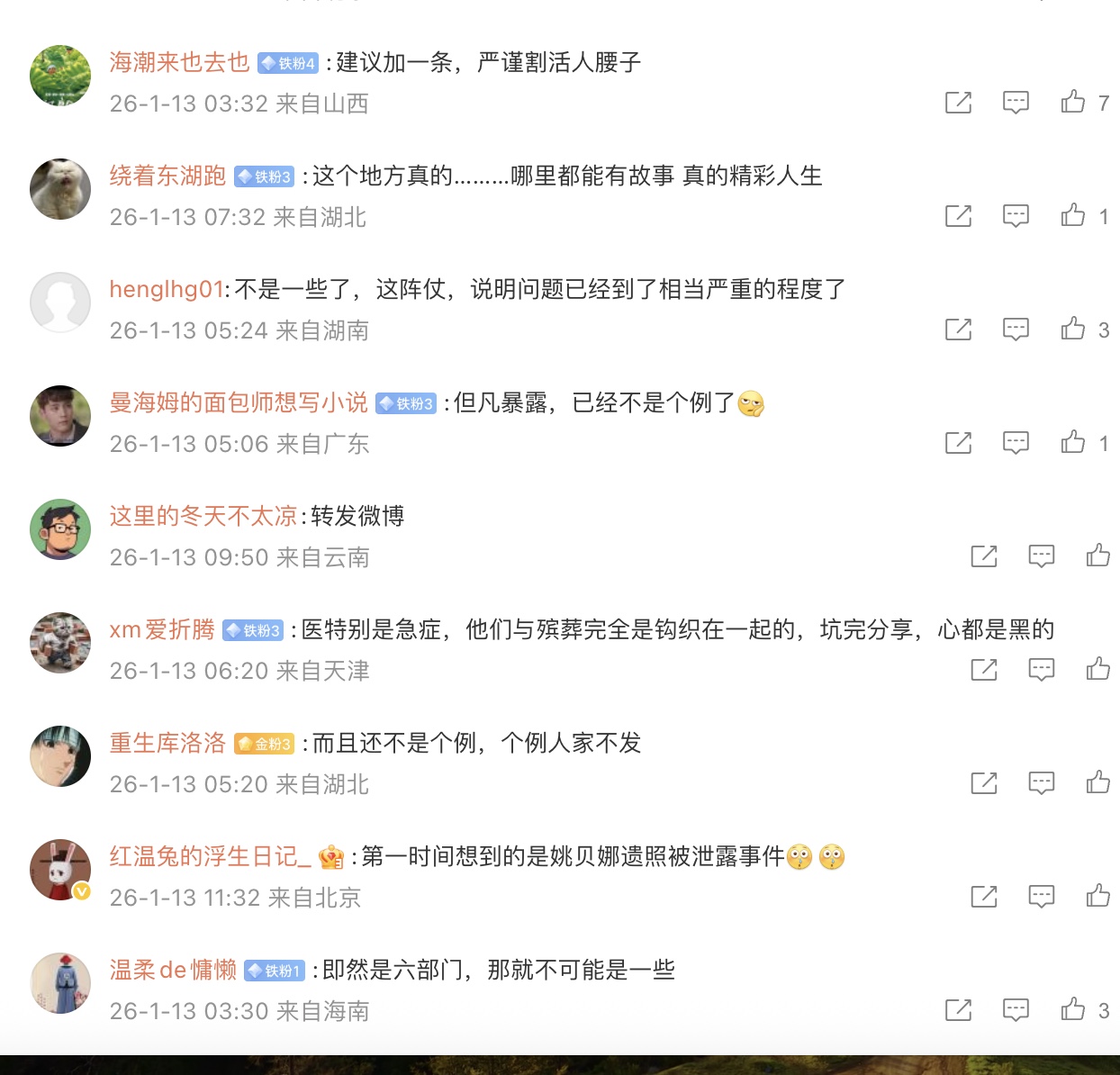Repost 重生库洛洛's comment

tap(984, 782)
